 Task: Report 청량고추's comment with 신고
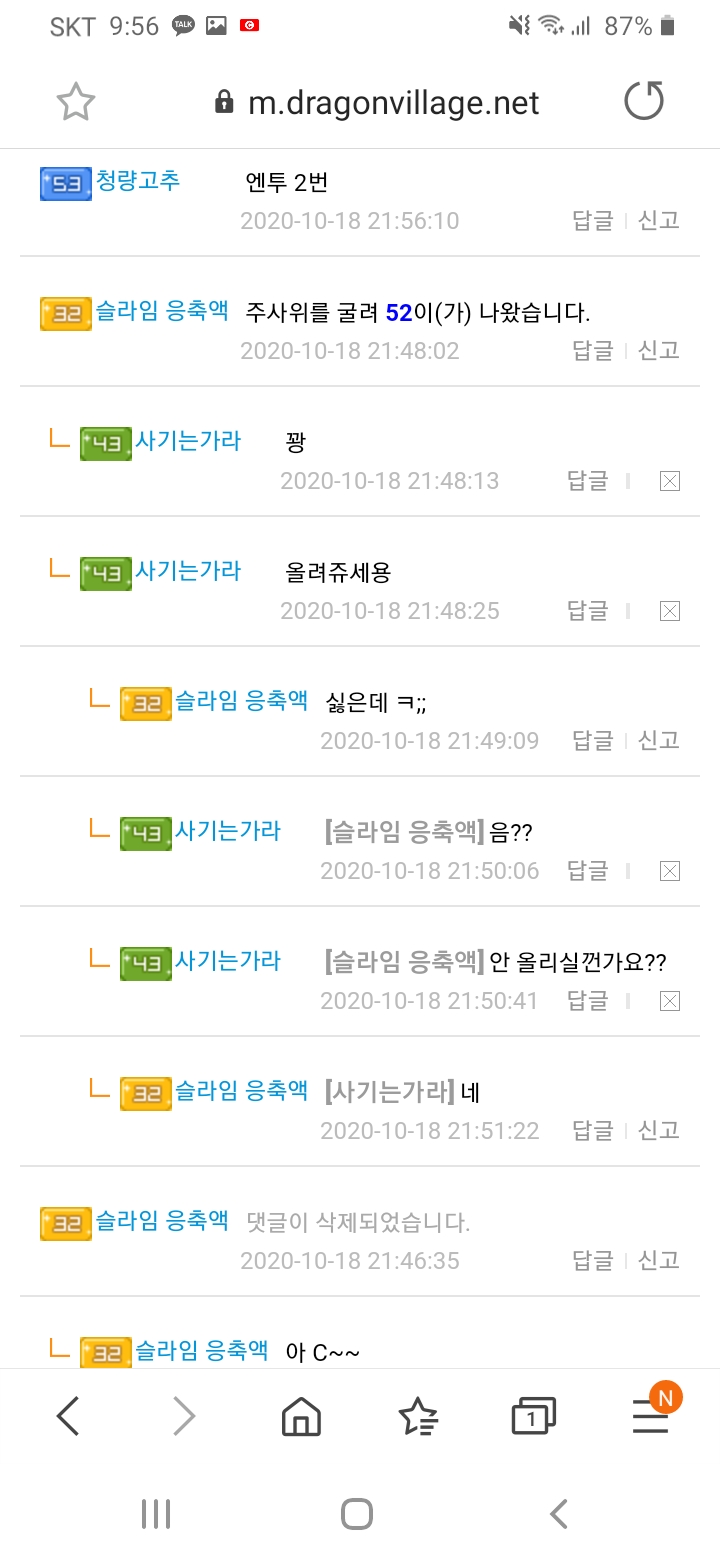pyautogui.click(x=659, y=220)
